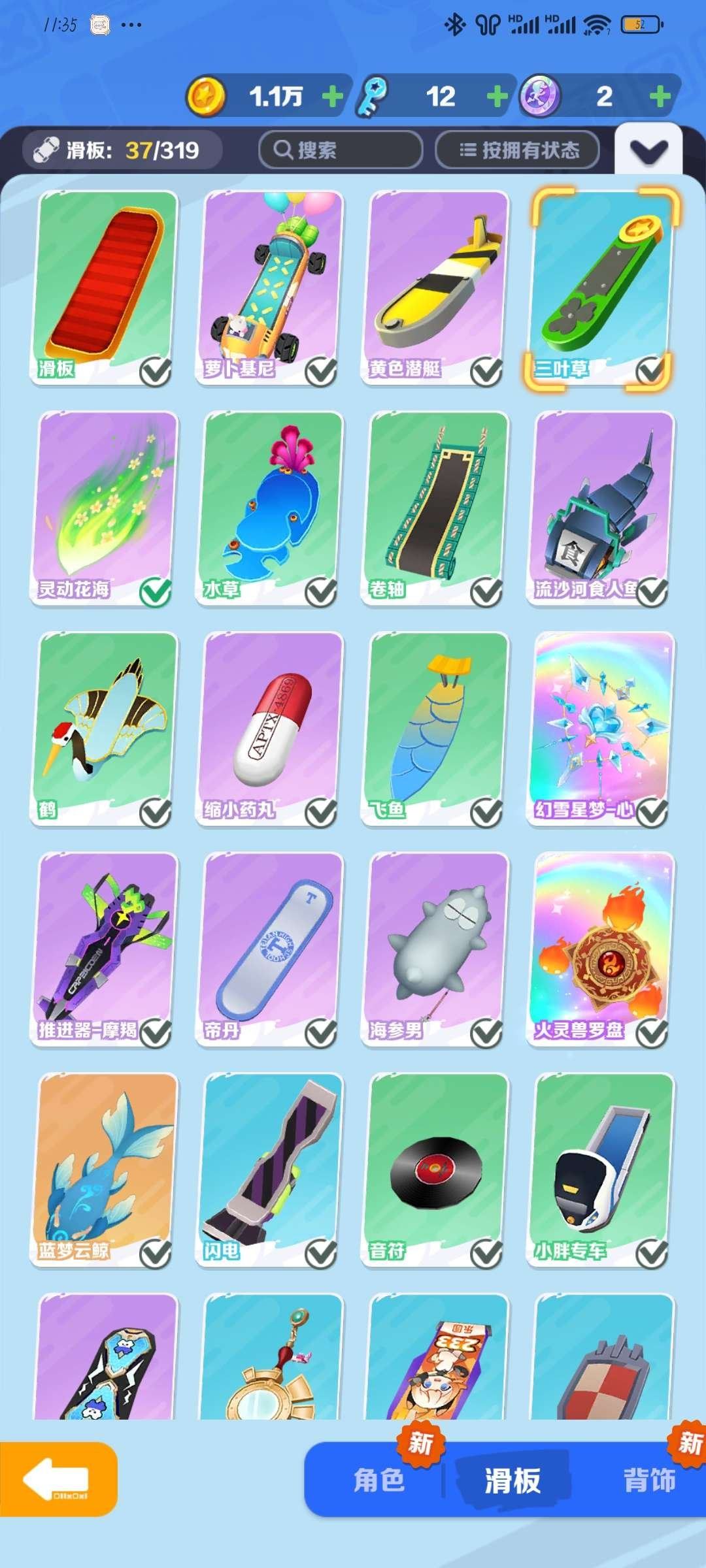
Task: Select the 推进器-摩羯 skateboard
Action: pyautogui.click(x=105, y=950)
